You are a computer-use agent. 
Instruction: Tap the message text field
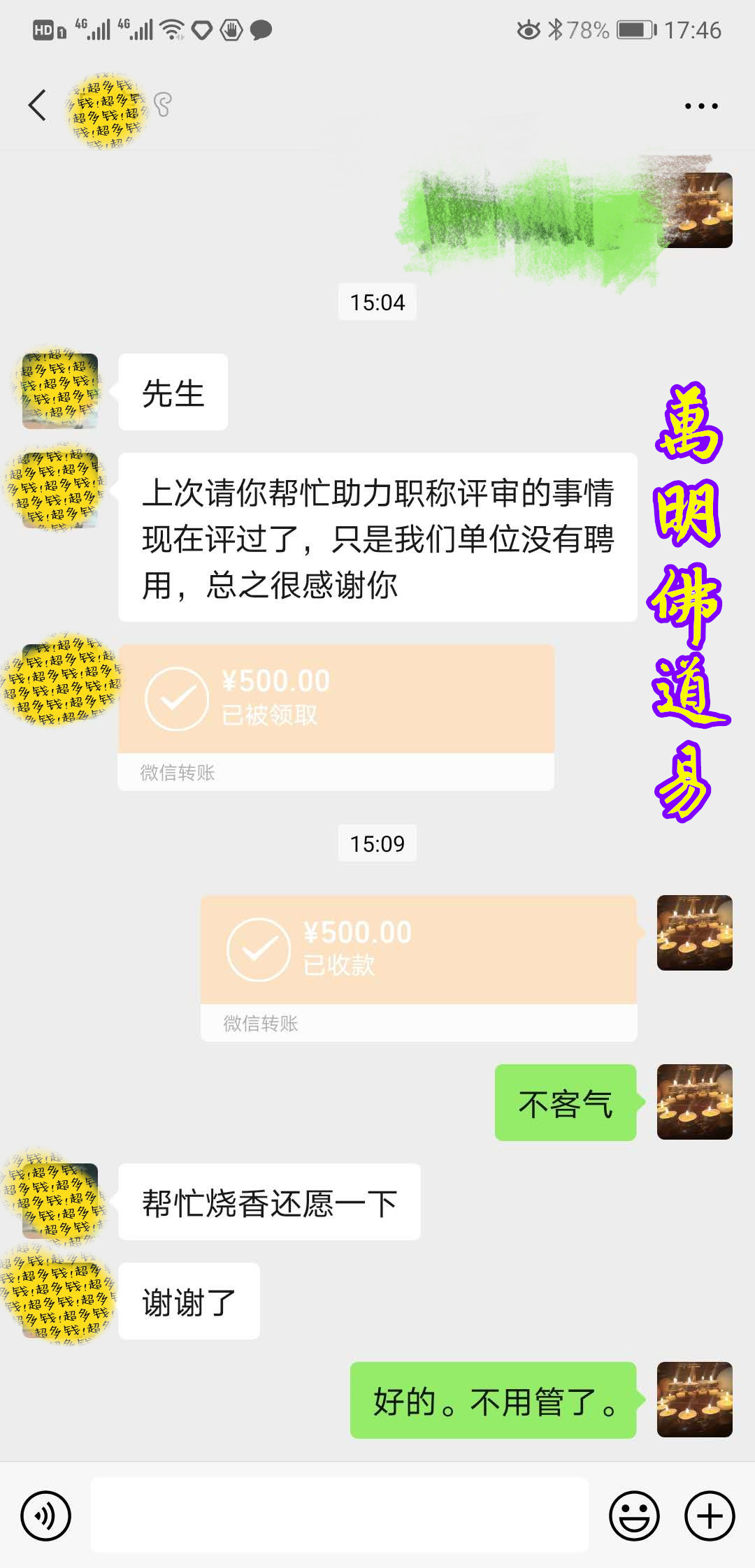pos(340,1516)
